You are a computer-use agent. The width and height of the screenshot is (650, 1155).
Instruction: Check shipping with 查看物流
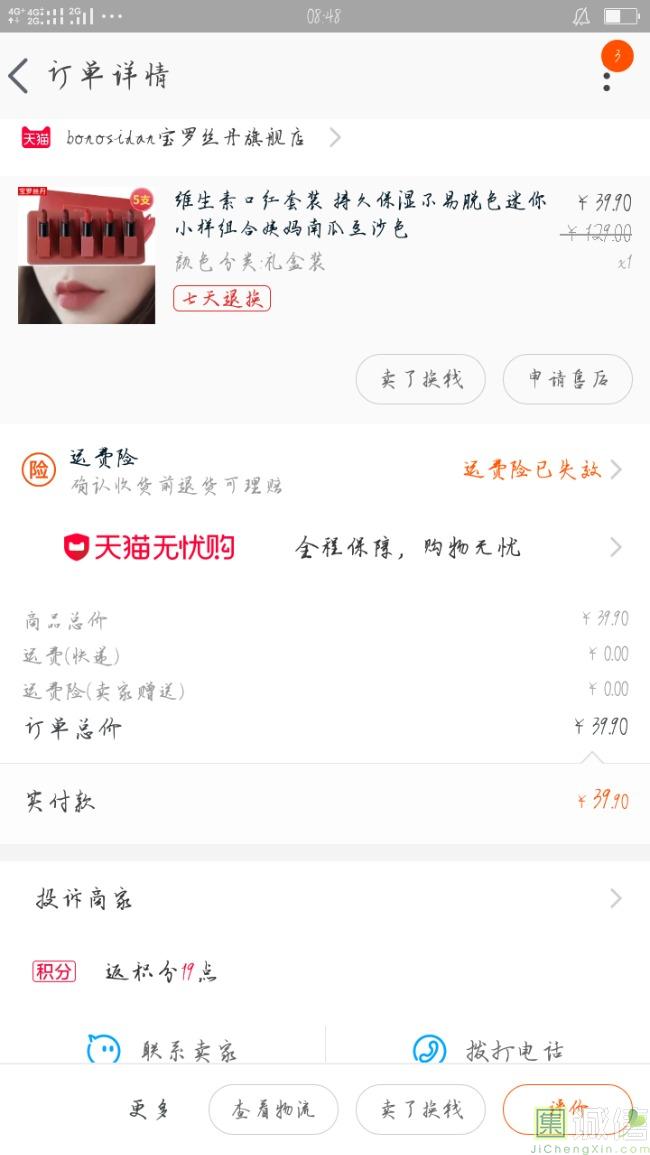tap(273, 1109)
